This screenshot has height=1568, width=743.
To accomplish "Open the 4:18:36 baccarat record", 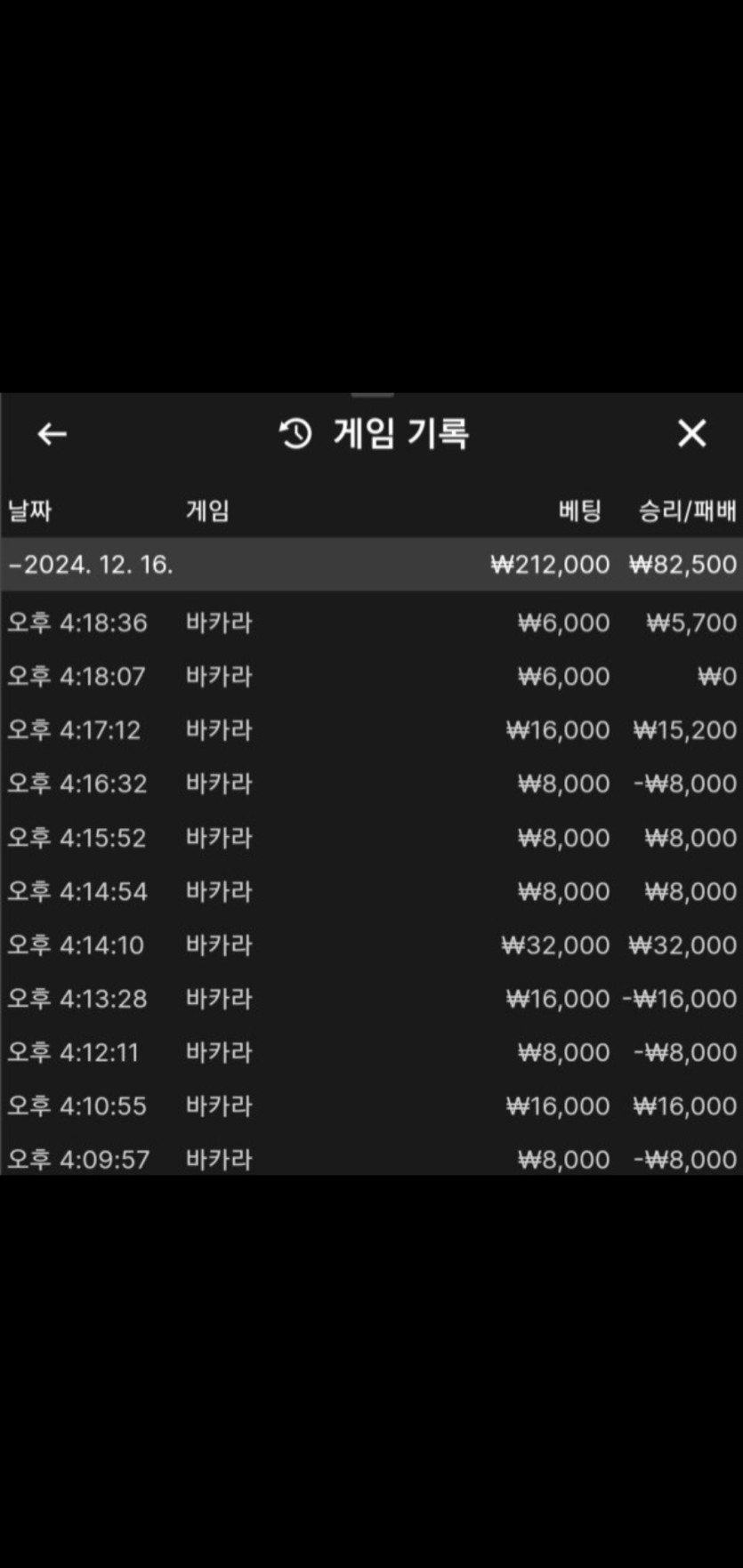I will (x=371, y=623).
